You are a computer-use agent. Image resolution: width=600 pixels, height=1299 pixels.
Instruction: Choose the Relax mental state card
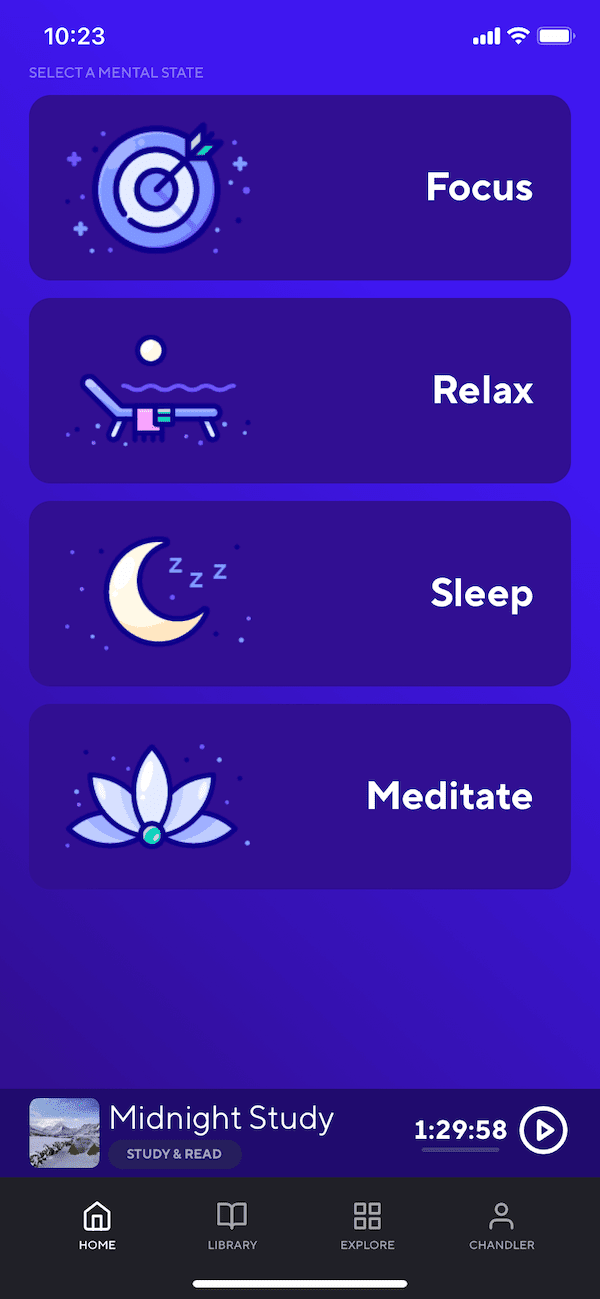300,390
